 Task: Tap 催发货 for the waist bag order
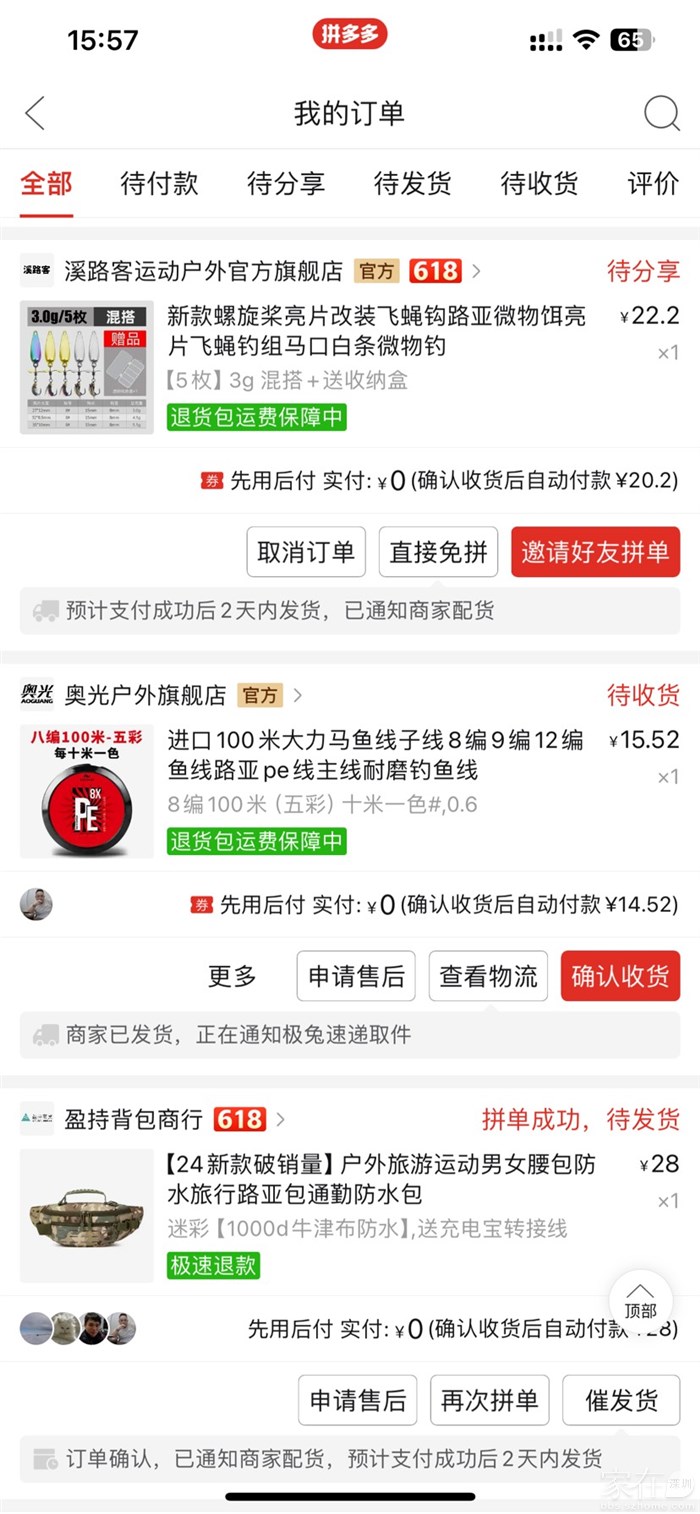coord(621,1400)
